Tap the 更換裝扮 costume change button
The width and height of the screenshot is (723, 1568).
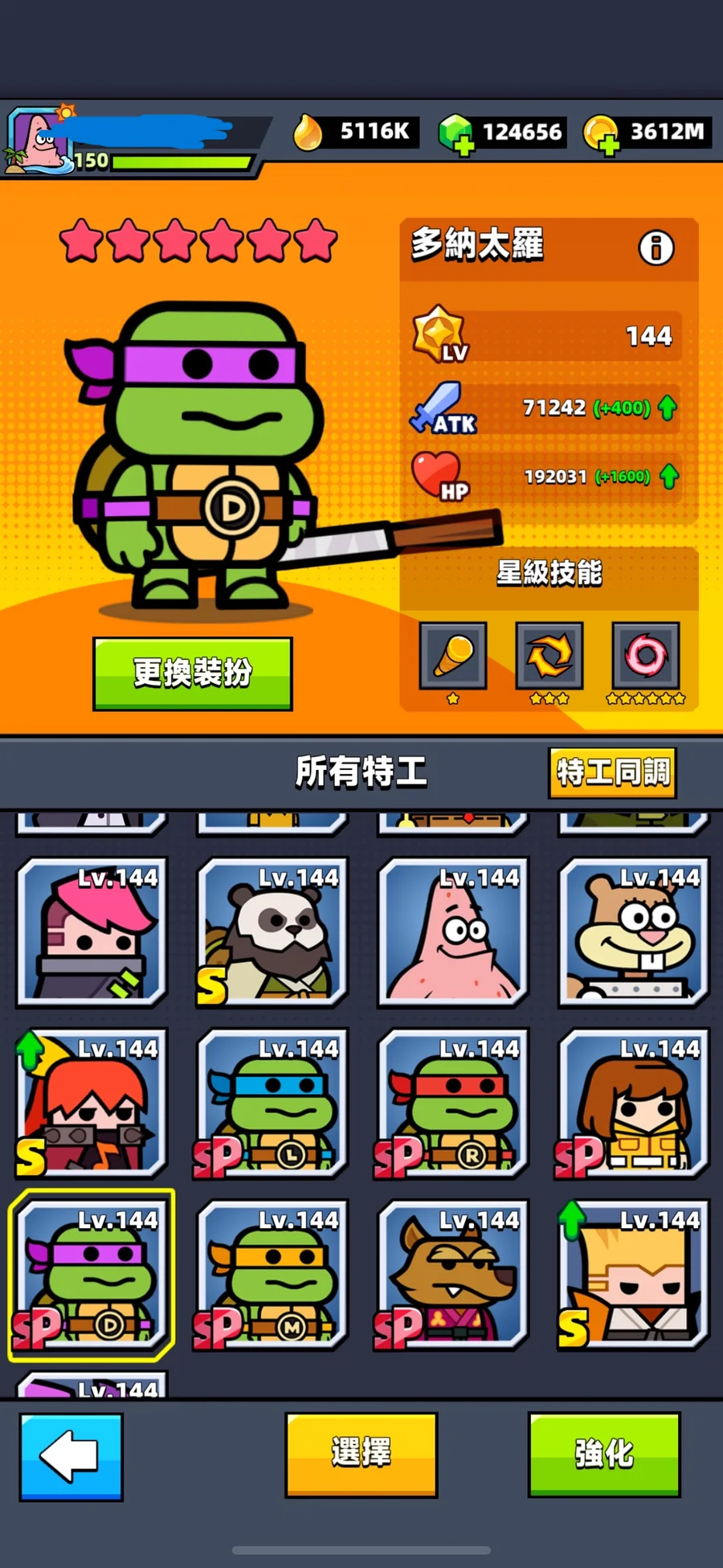coord(193,673)
